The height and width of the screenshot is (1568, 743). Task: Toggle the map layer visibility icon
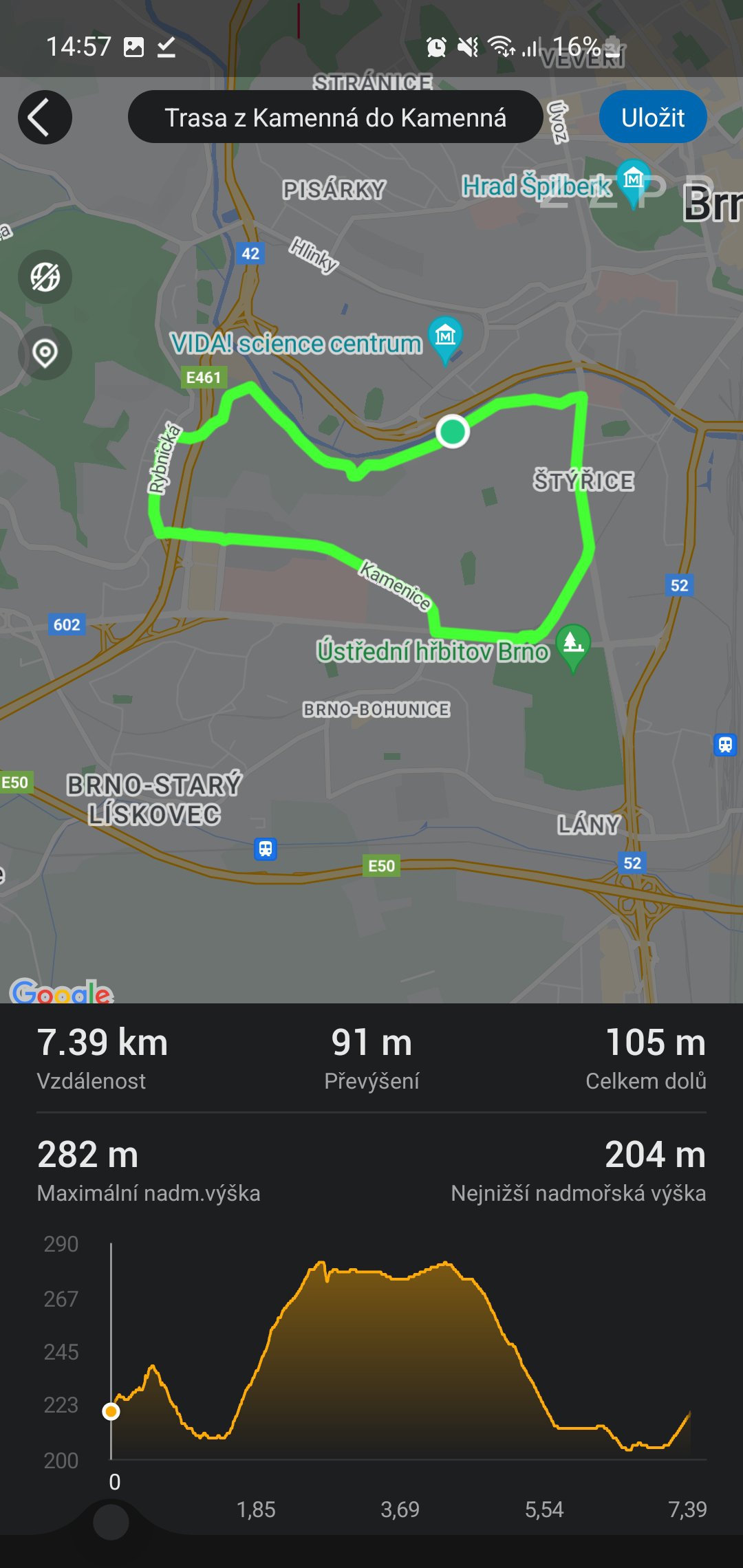pyautogui.click(x=45, y=277)
